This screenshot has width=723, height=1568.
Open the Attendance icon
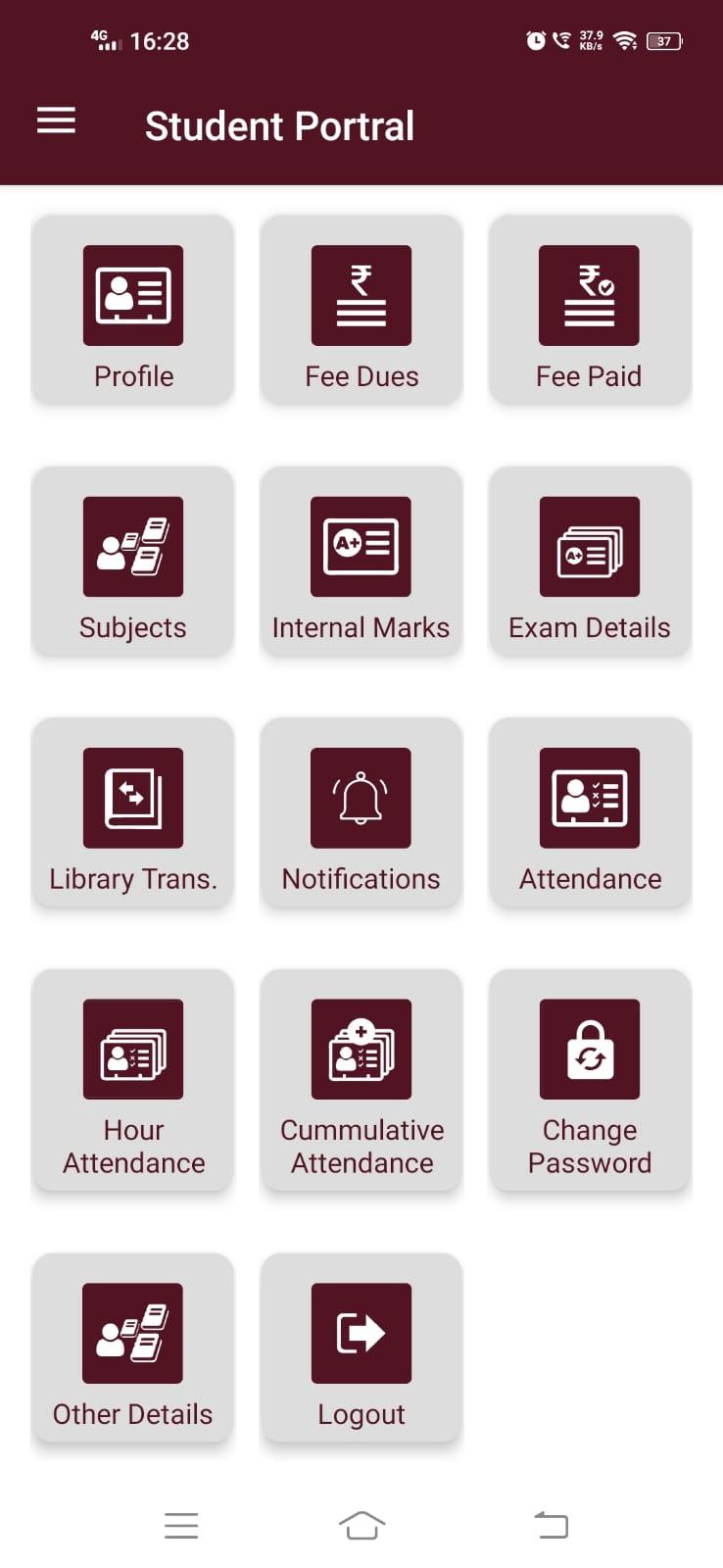(589, 798)
